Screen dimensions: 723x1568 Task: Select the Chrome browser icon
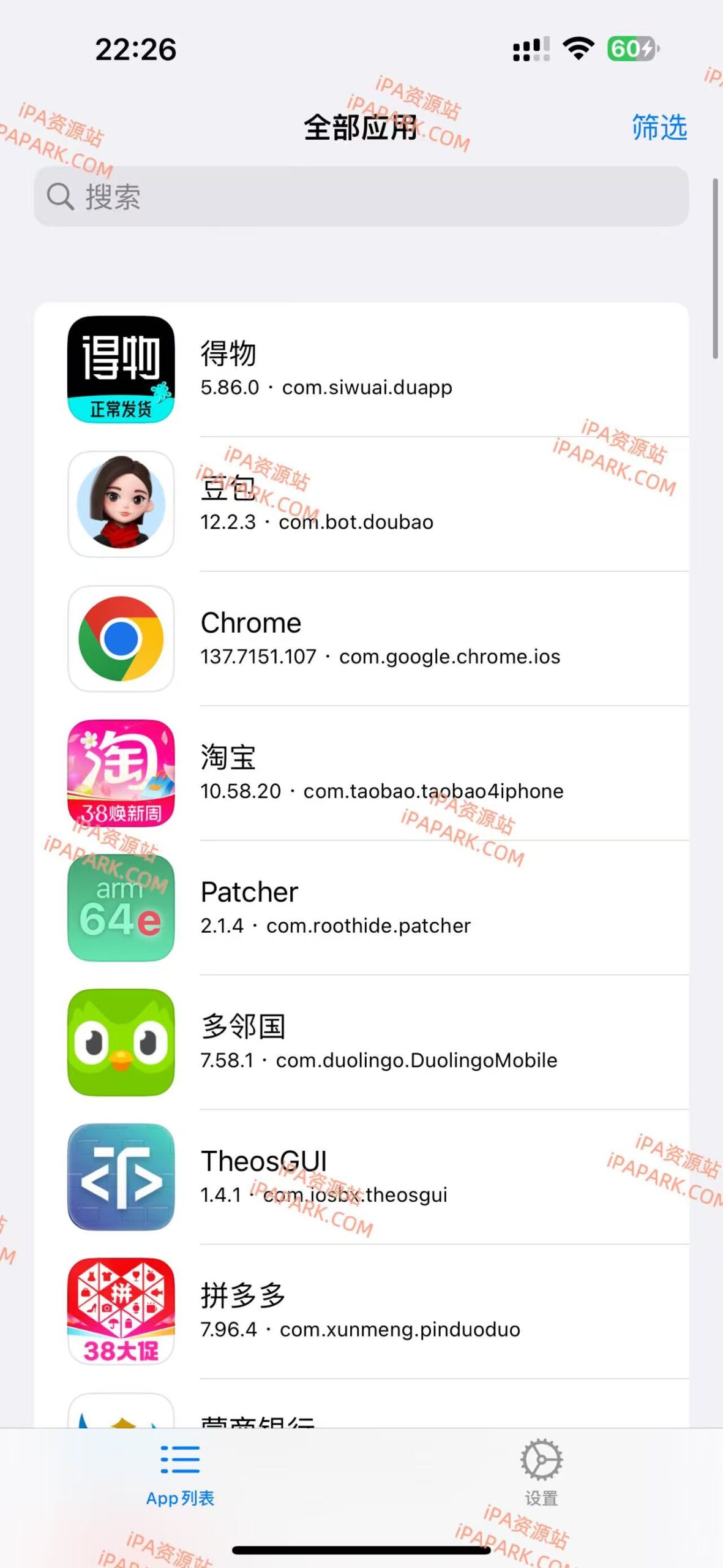121,638
